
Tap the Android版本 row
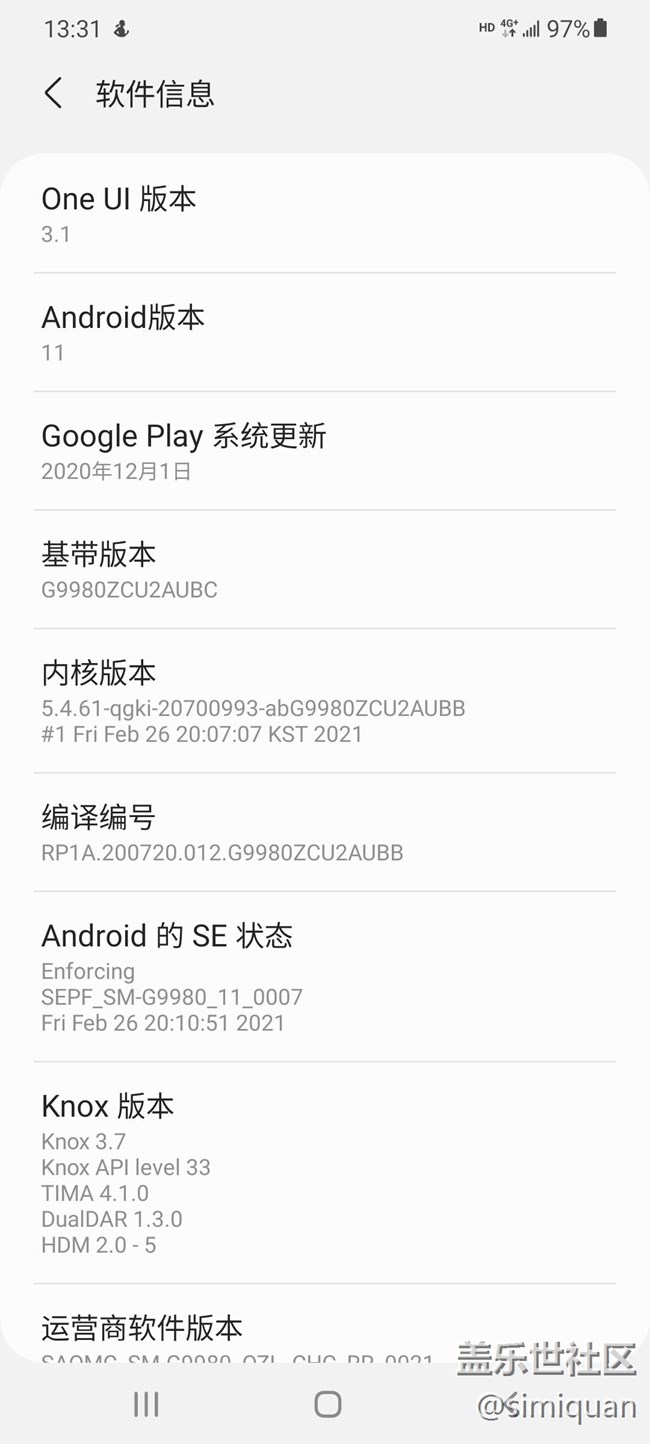pos(324,333)
